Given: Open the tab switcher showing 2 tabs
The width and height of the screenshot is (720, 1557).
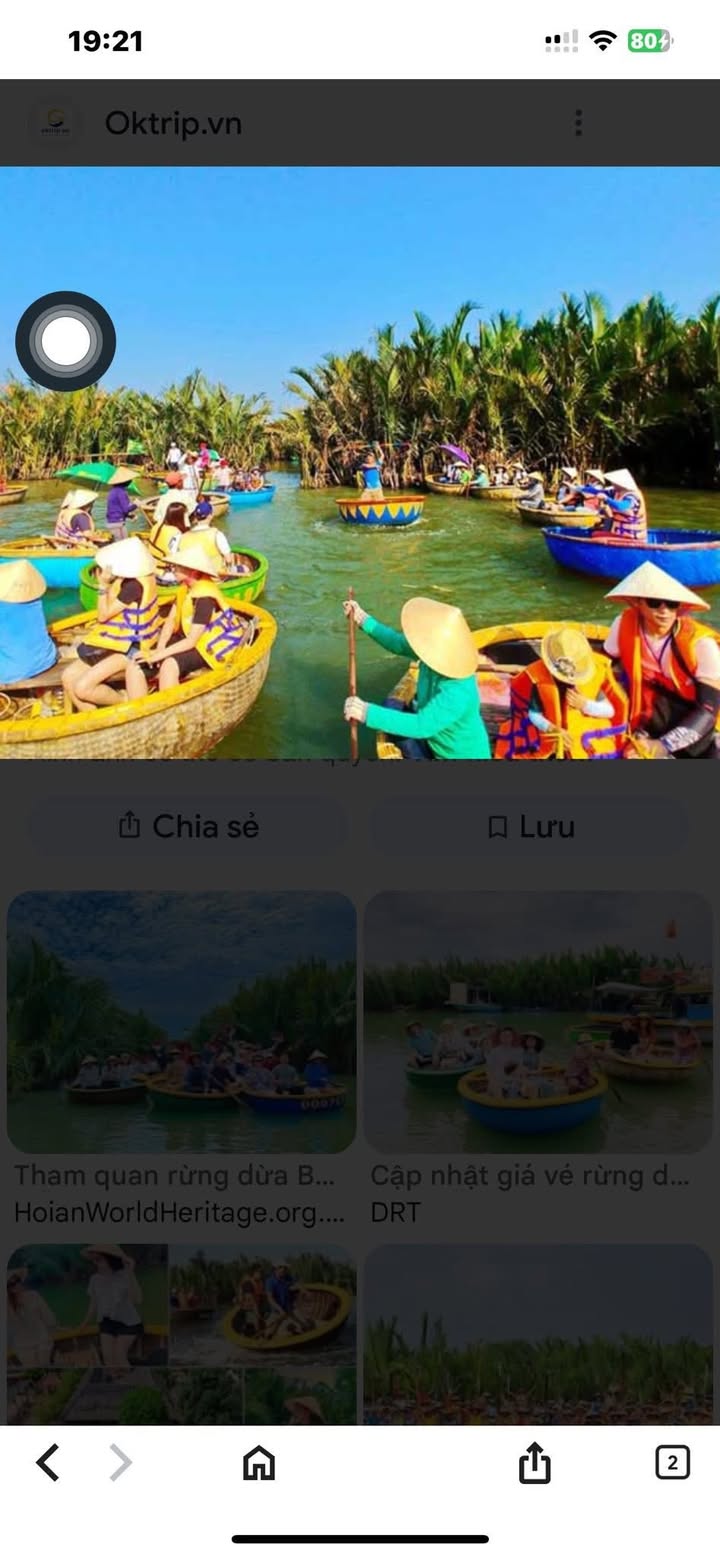Looking at the screenshot, I should point(672,1463).
